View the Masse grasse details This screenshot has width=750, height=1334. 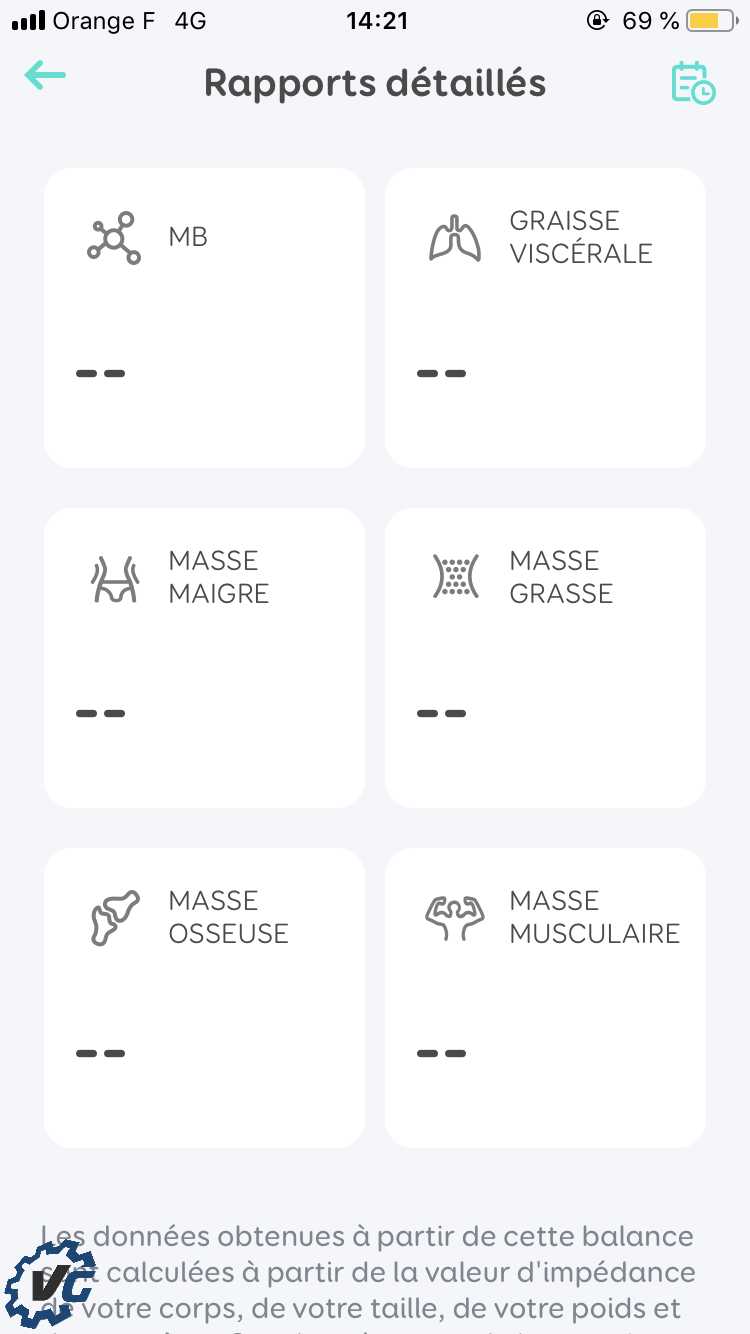(545, 658)
